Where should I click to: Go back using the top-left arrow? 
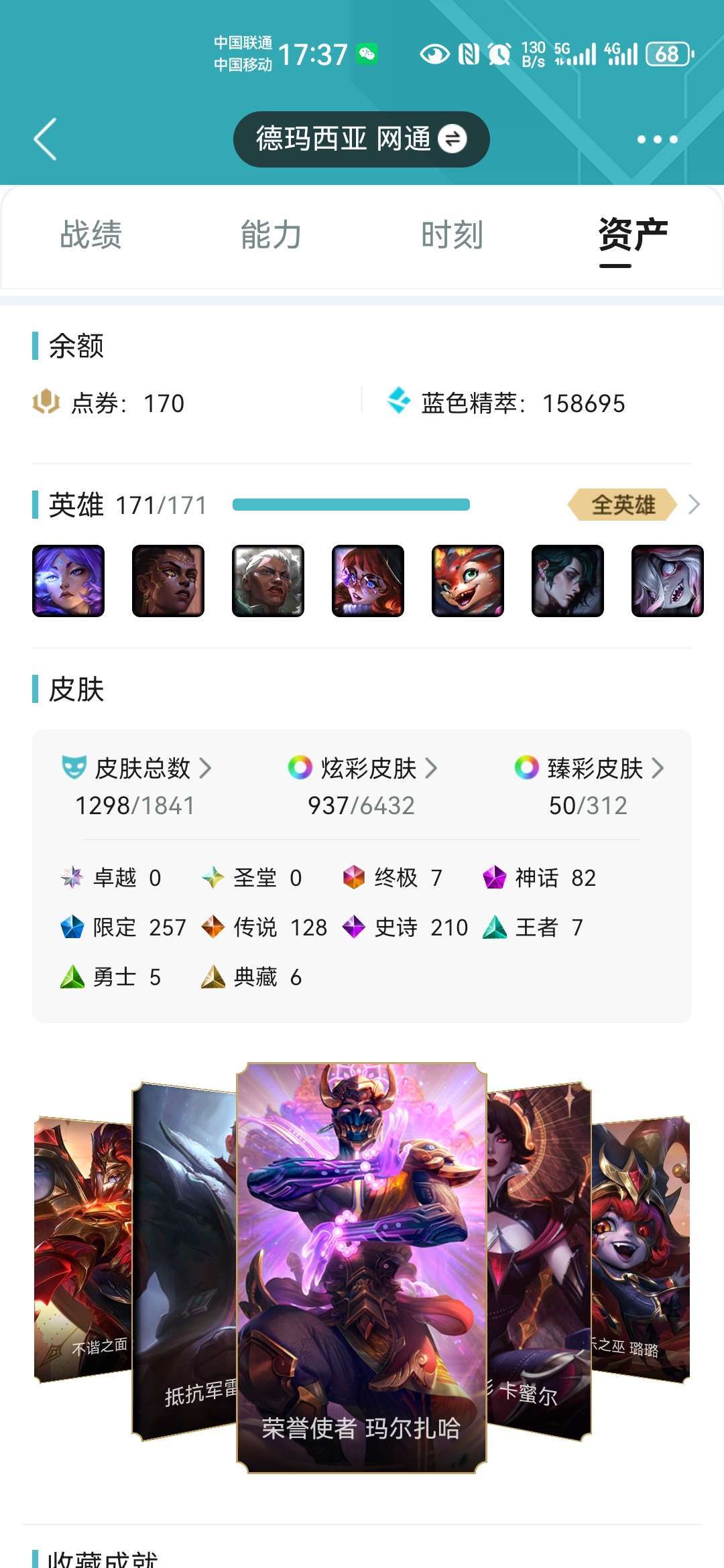coord(45,139)
